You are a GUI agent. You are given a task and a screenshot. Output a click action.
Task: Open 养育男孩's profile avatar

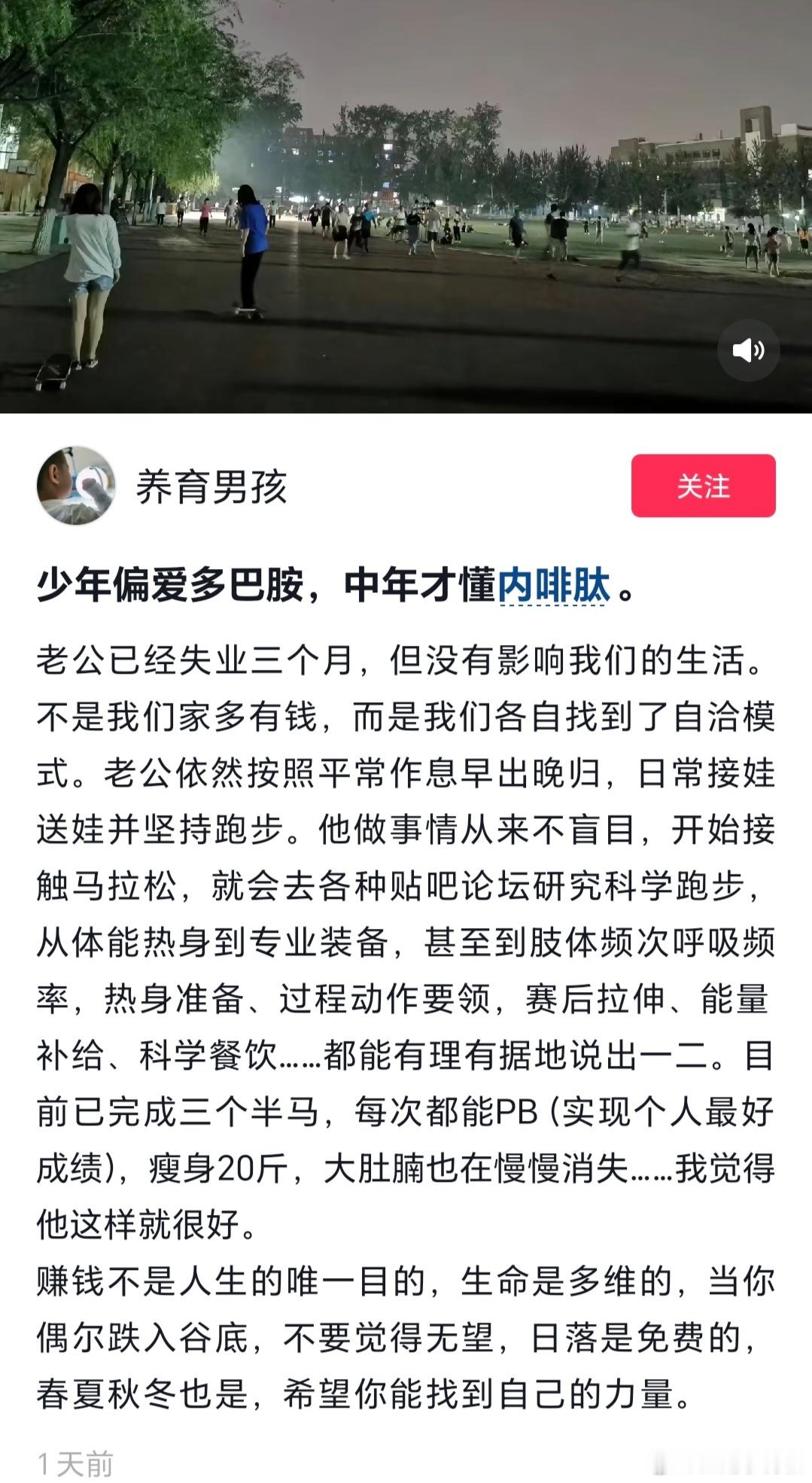(76, 486)
